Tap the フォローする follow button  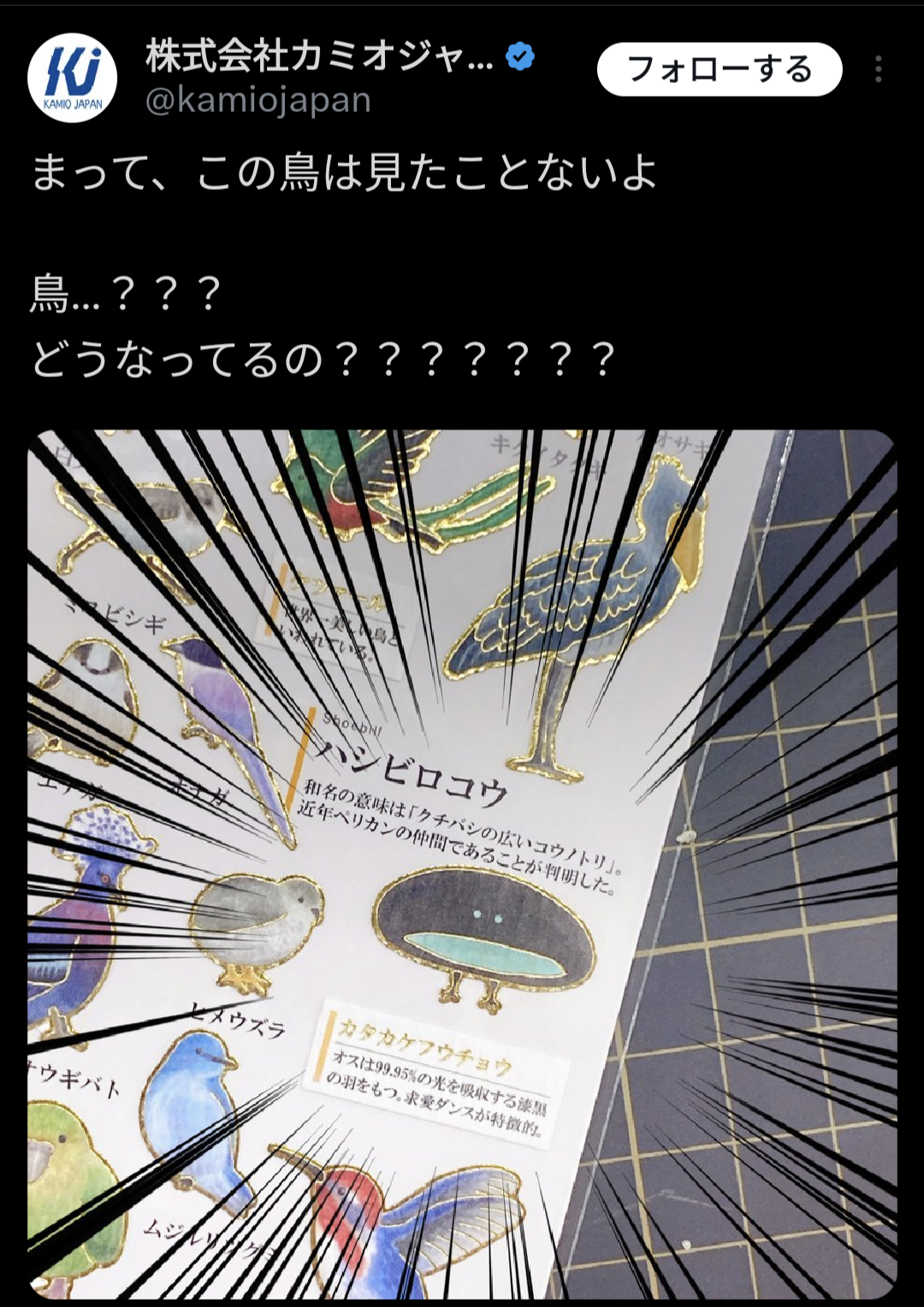click(719, 69)
